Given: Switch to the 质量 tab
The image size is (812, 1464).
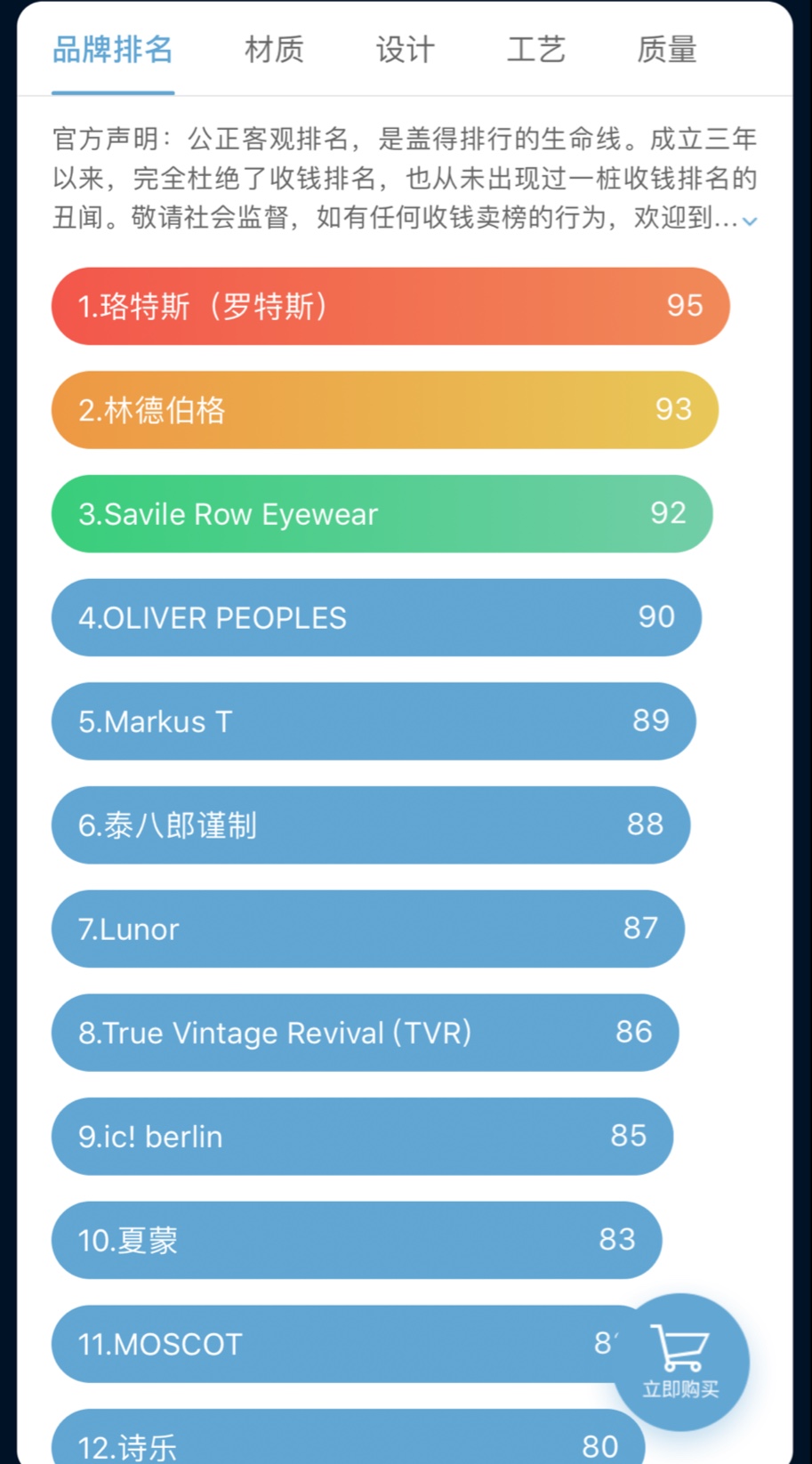Looking at the screenshot, I should [x=666, y=50].
